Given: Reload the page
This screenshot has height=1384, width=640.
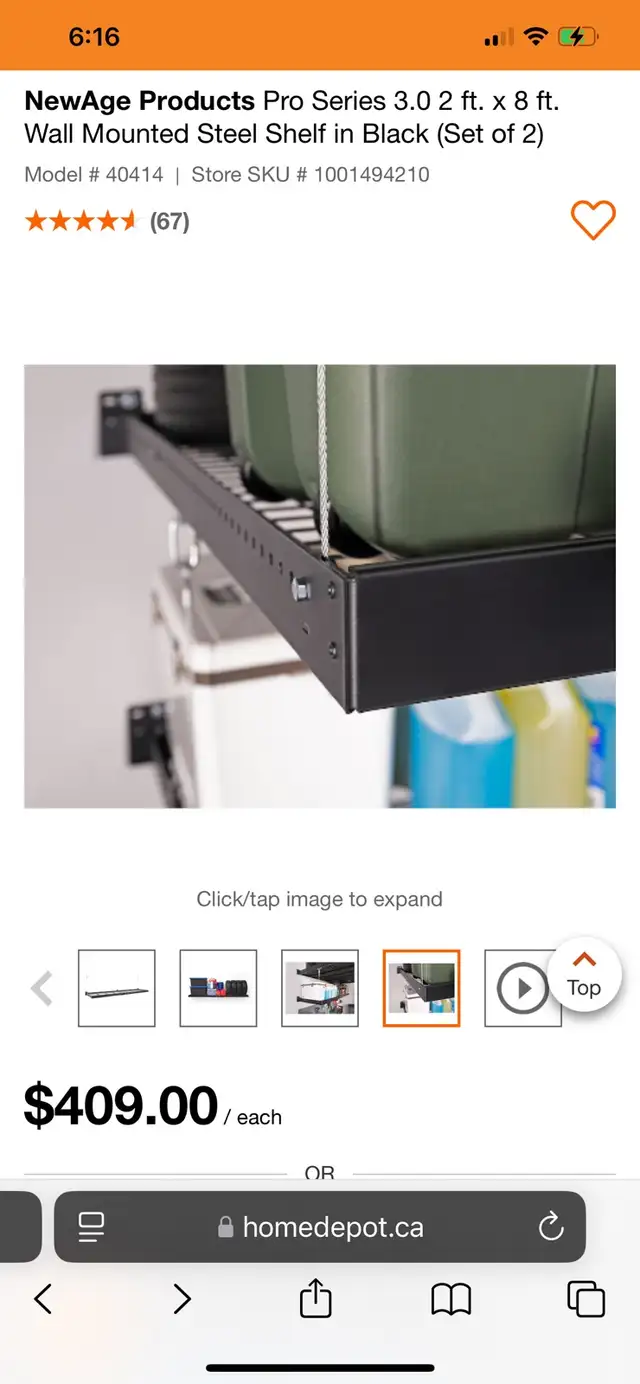Looking at the screenshot, I should click(x=551, y=1227).
